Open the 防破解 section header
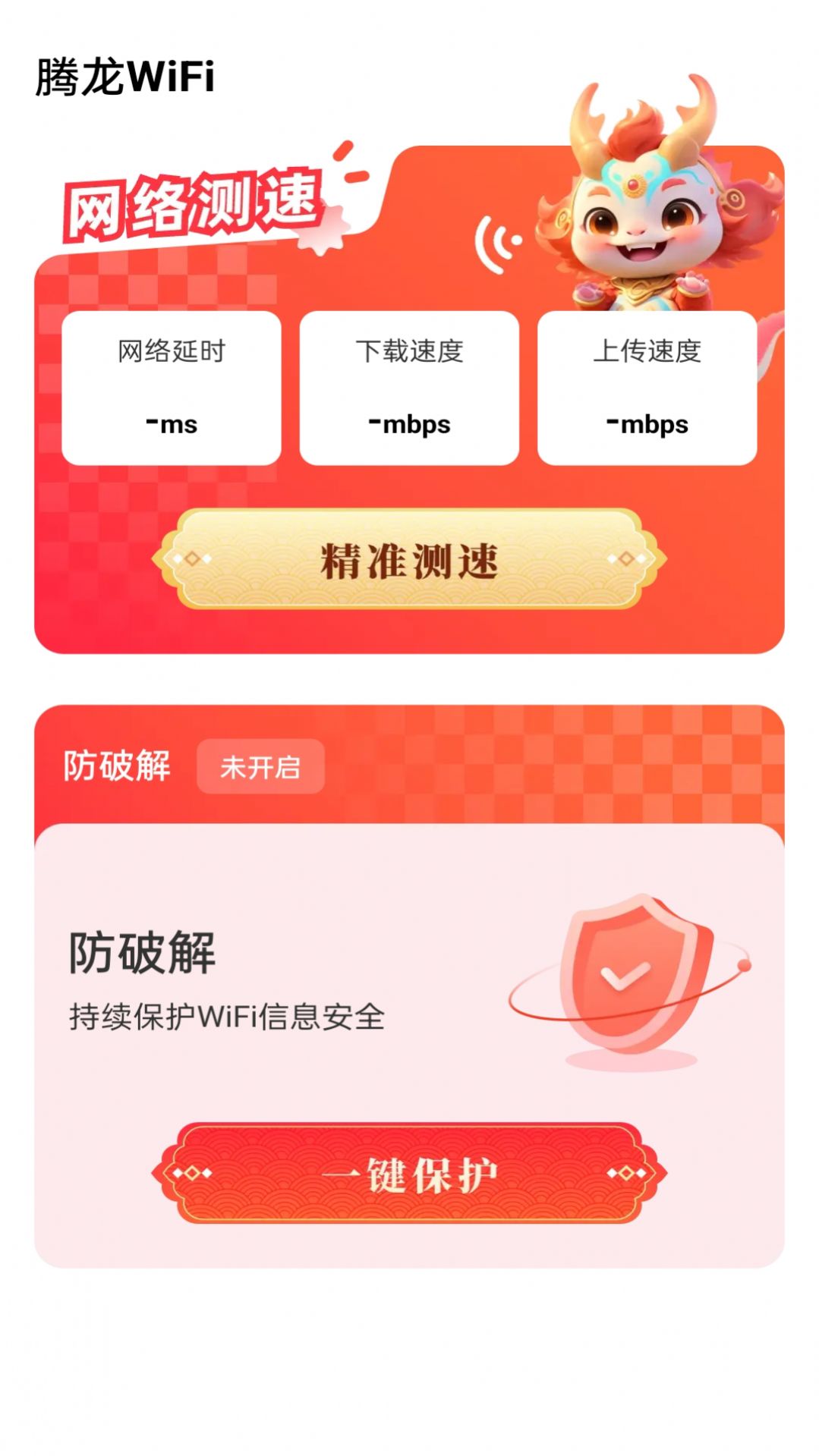The height and width of the screenshot is (1456, 819). click(x=115, y=768)
